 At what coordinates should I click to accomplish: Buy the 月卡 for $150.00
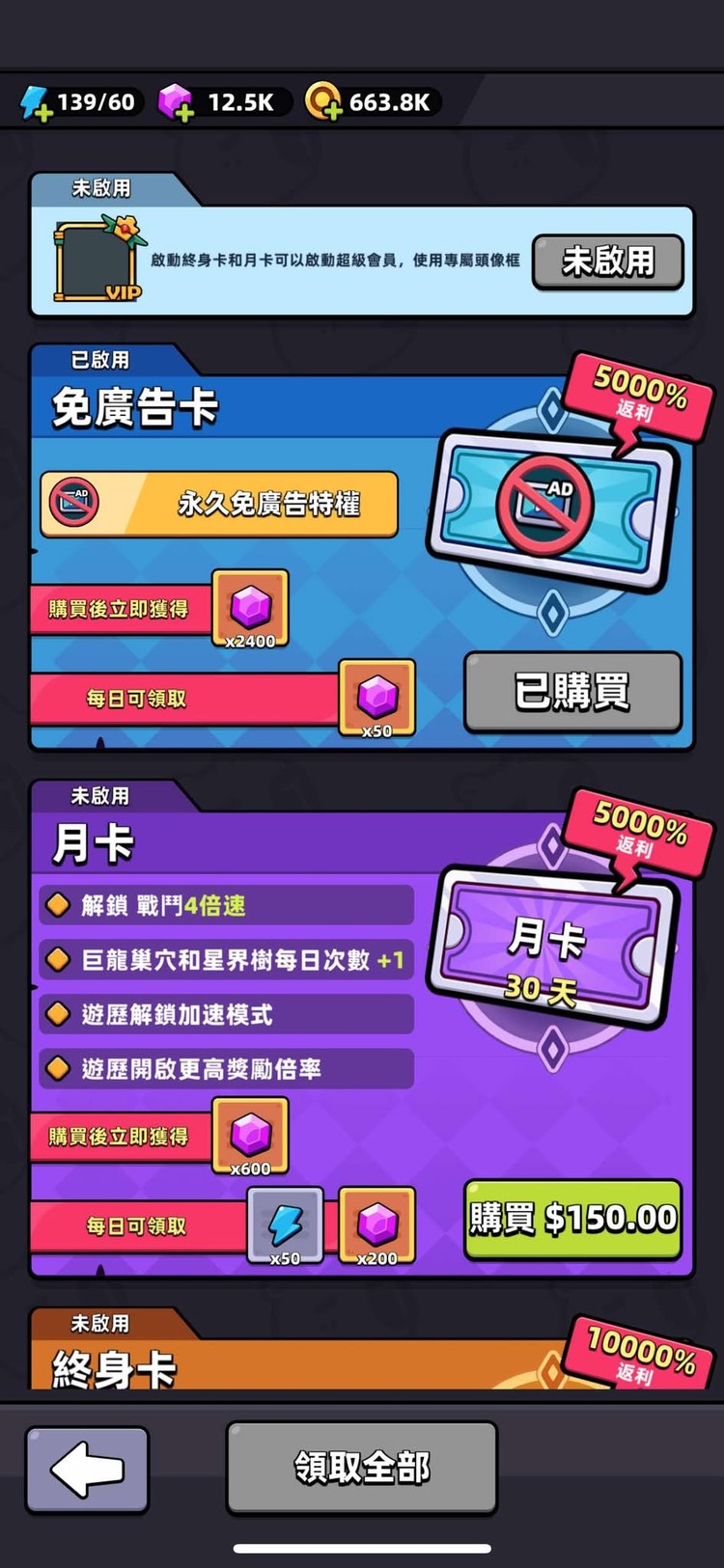572,1219
